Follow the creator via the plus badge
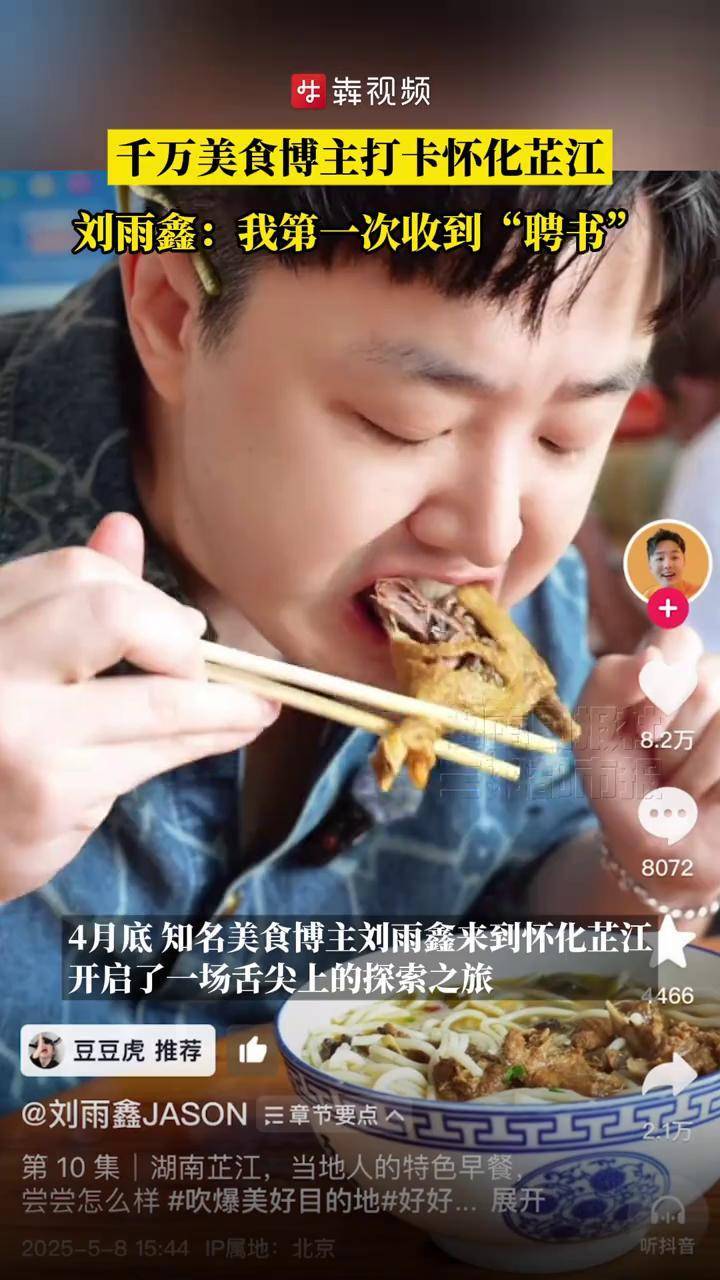The width and height of the screenshot is (720, 1280). [667, 607]
